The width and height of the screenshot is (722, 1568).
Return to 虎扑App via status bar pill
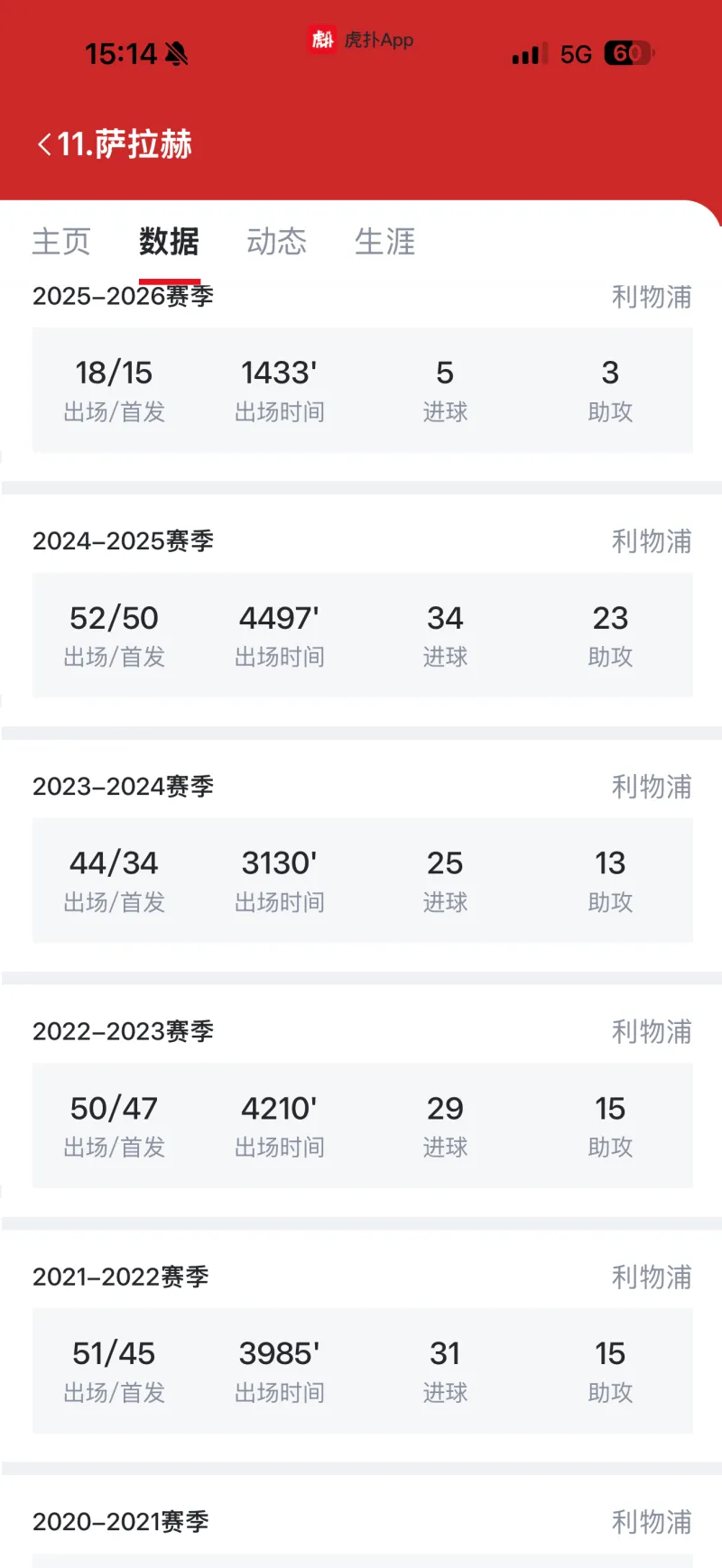(x=361, y=40)
